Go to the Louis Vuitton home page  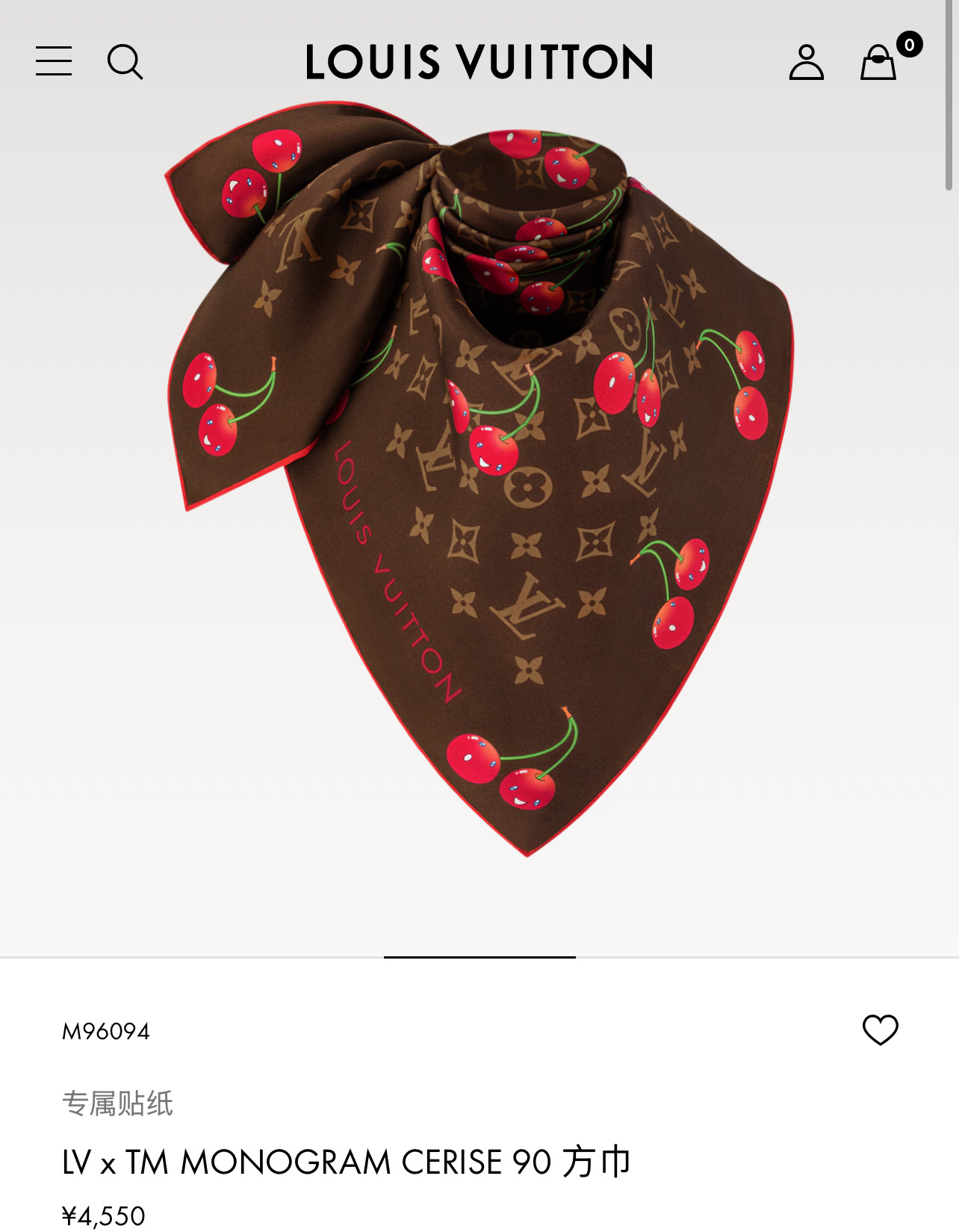coord(479,62)
